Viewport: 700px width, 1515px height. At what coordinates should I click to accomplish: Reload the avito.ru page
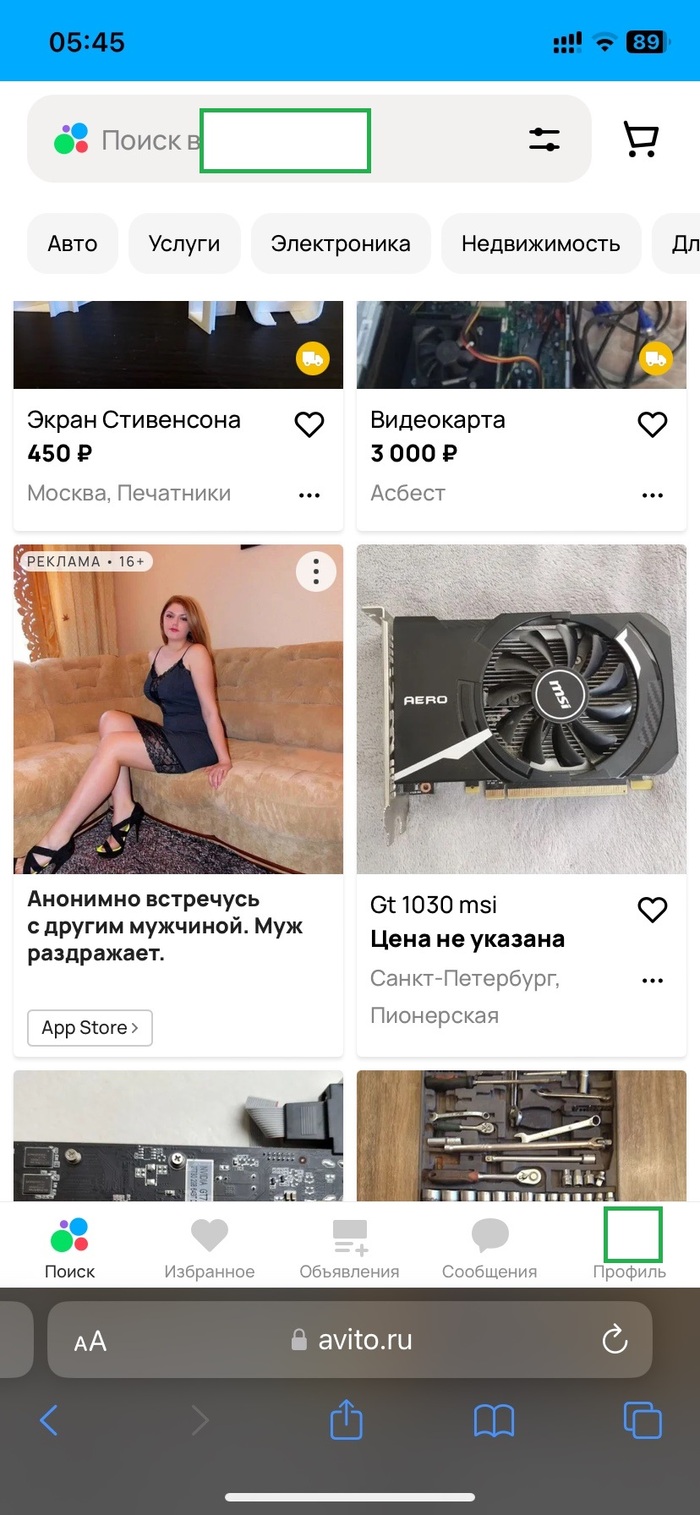coord(614,1339)
